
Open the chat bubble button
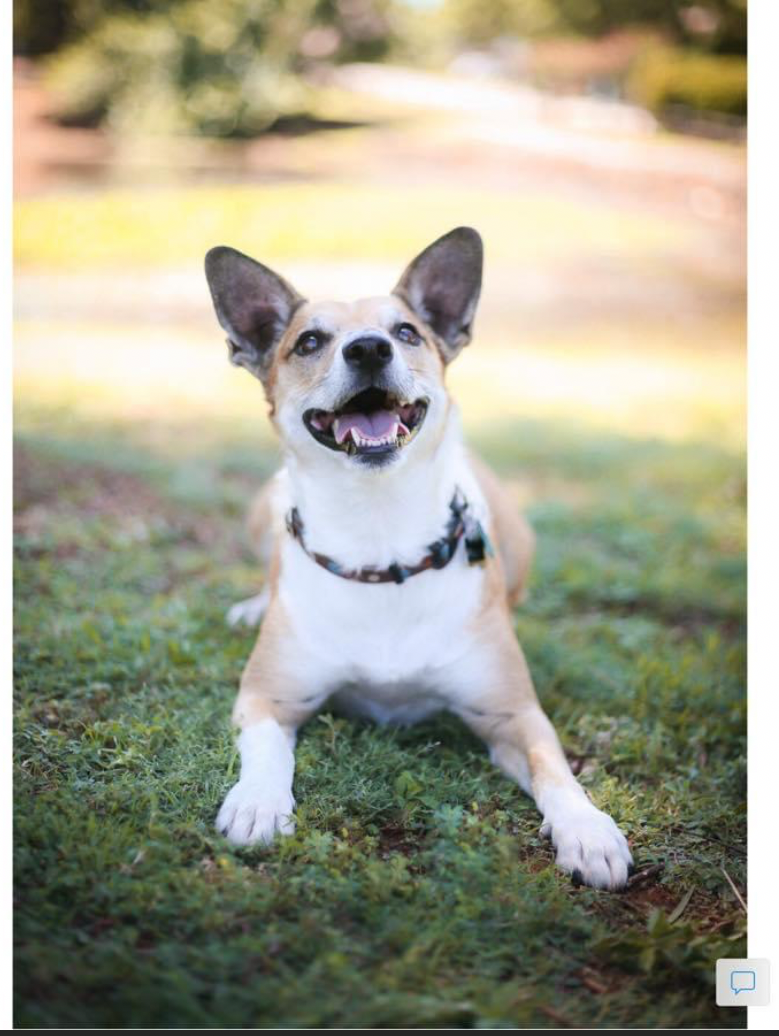pos(742,982)
